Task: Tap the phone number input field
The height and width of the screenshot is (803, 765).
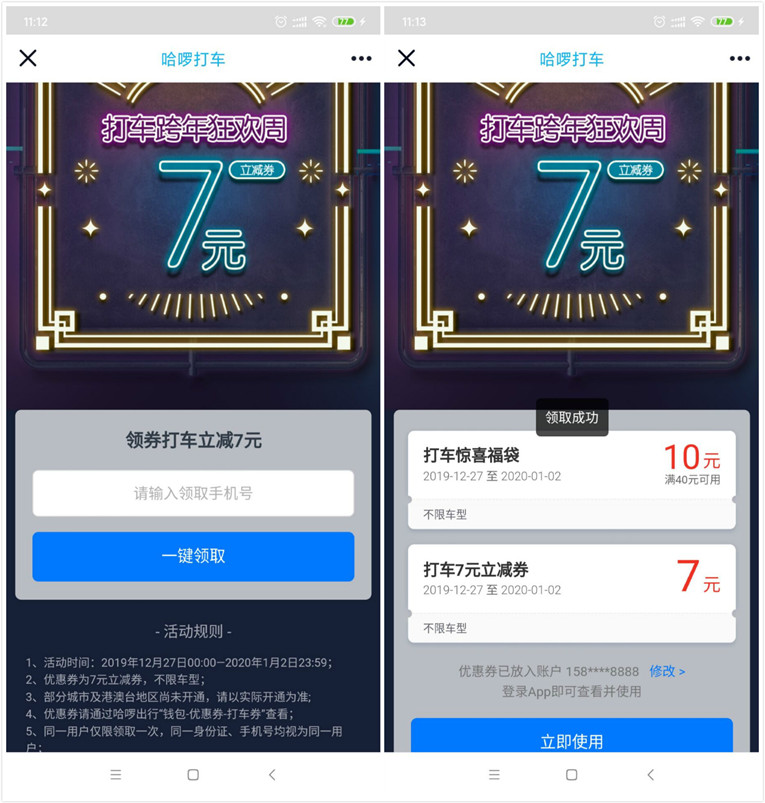Action: pos(193,493)
